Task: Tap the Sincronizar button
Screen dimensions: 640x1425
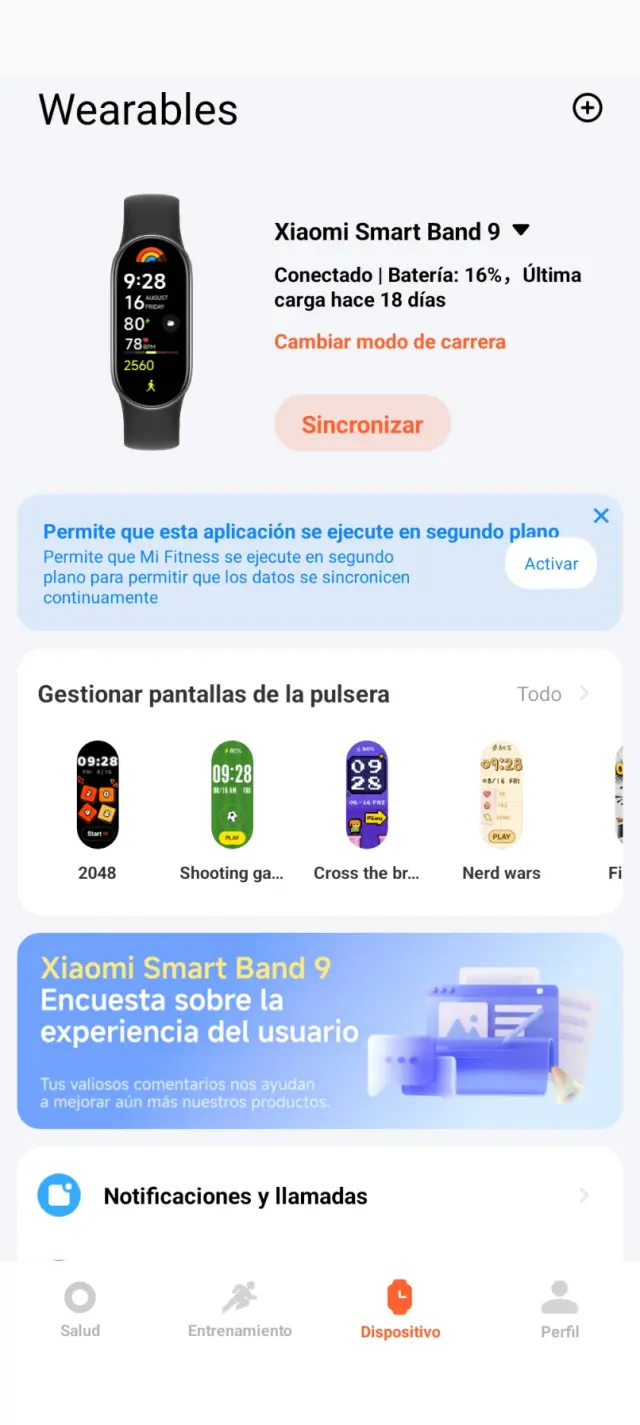Action: pyautogui.click(x=363, y=424)
